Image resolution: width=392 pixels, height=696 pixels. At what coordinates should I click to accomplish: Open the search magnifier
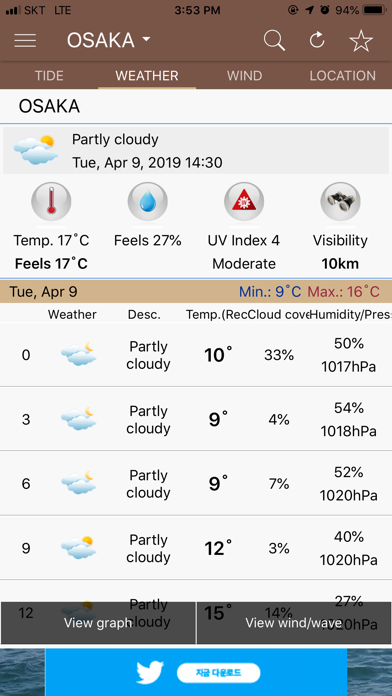pyautogui.click(x=274, y=40)
